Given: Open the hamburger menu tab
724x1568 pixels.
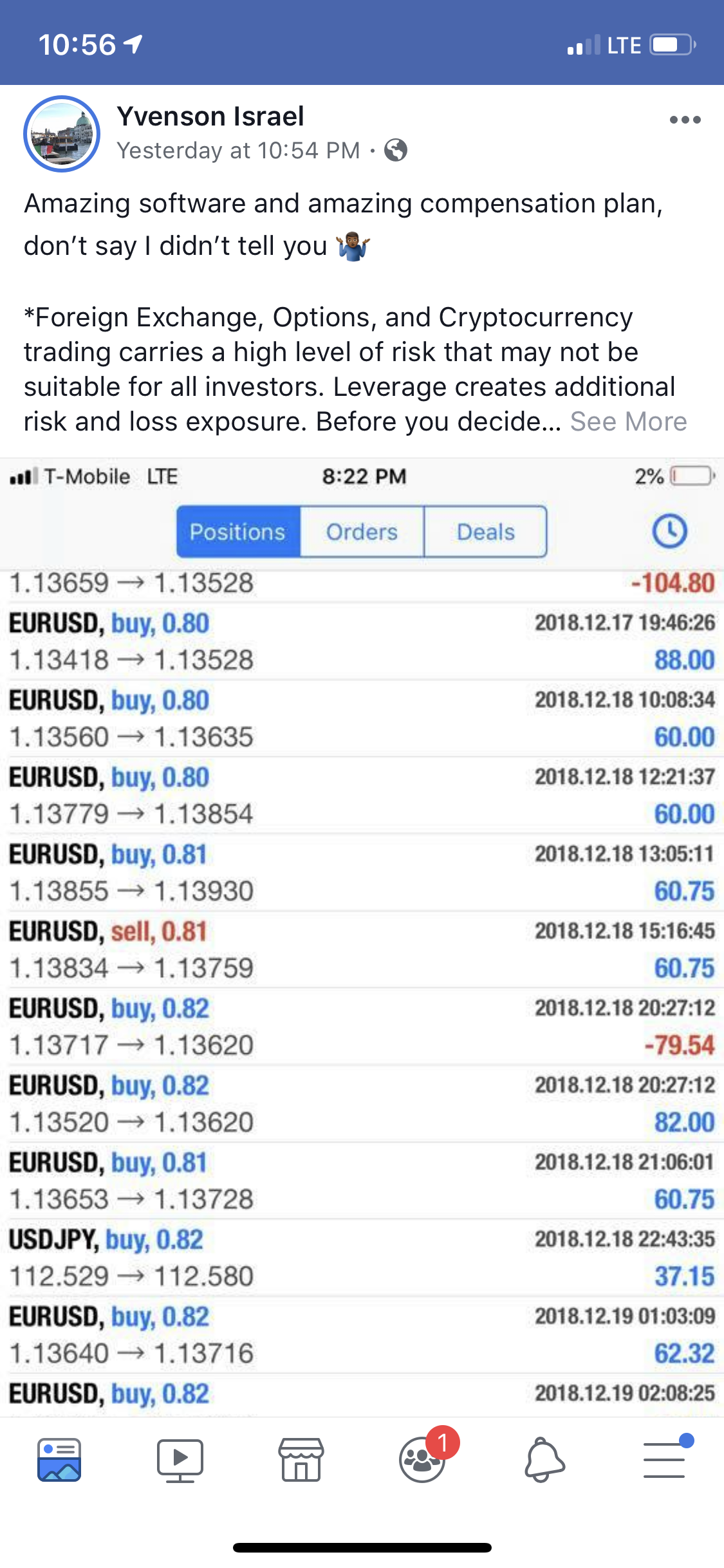Looking at the screenshot, I should coord(665,1460).
